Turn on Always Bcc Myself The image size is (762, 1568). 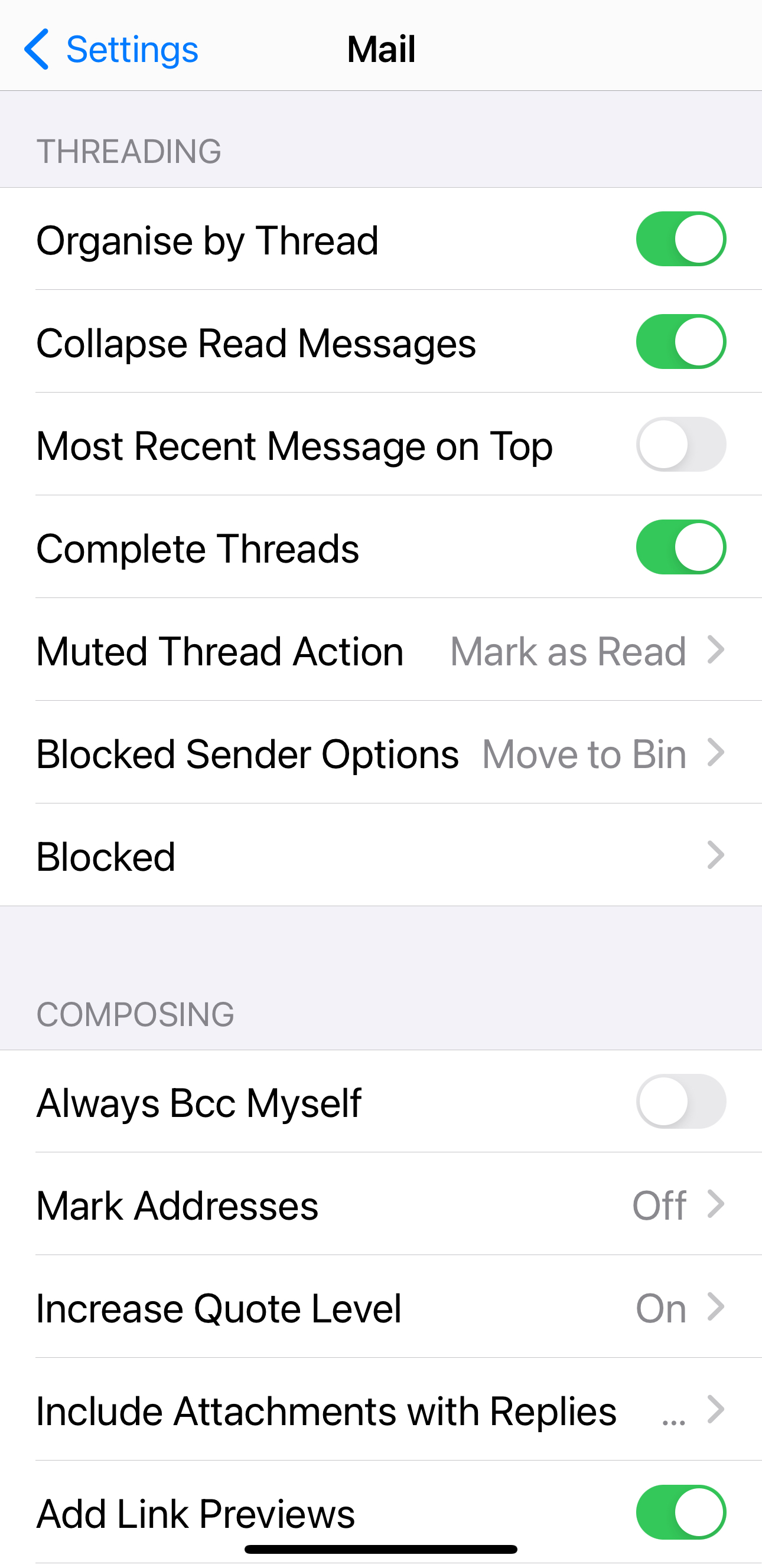pos(680,1102)
